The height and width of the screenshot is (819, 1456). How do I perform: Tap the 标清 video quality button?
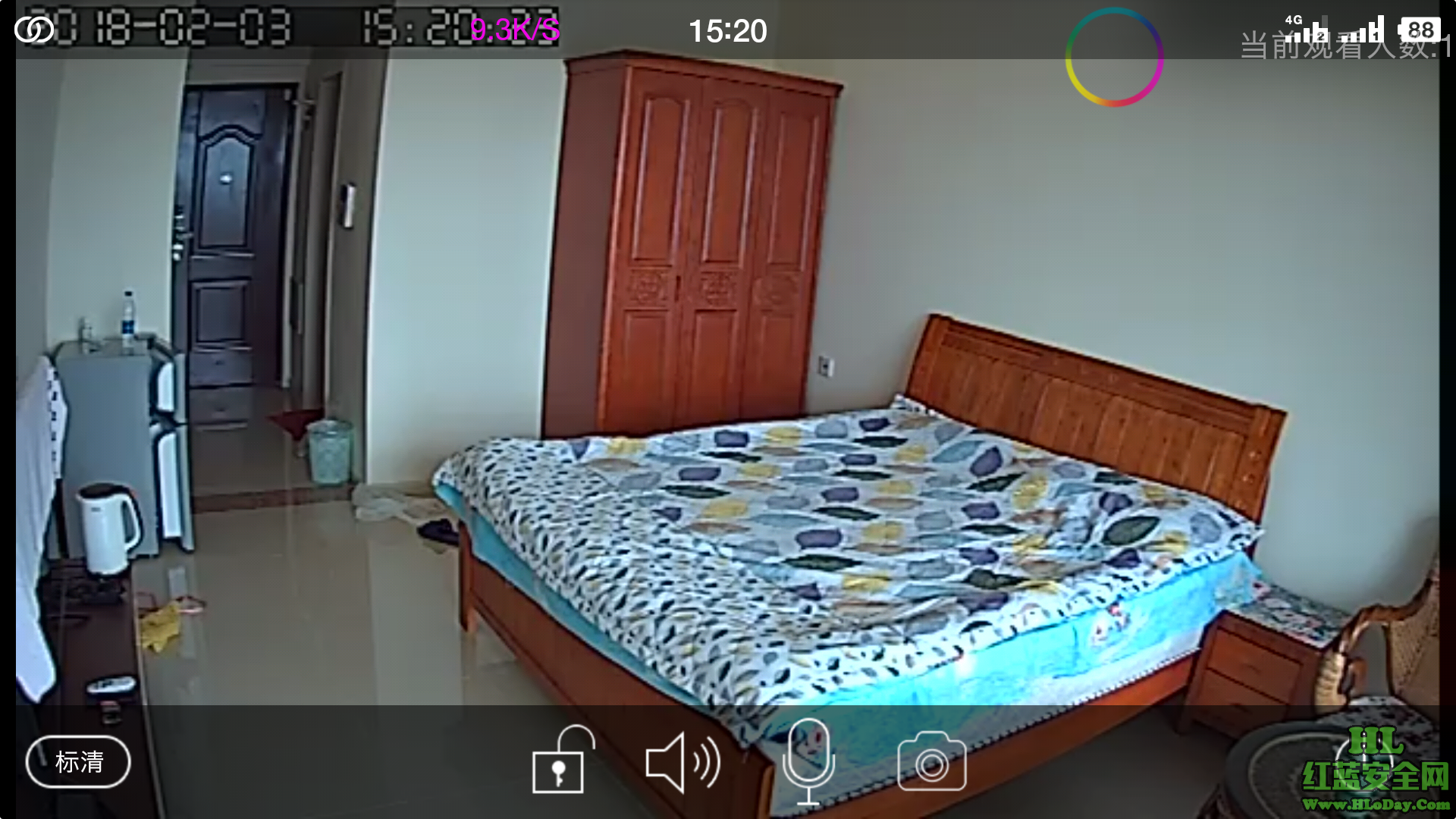[78, 761]
